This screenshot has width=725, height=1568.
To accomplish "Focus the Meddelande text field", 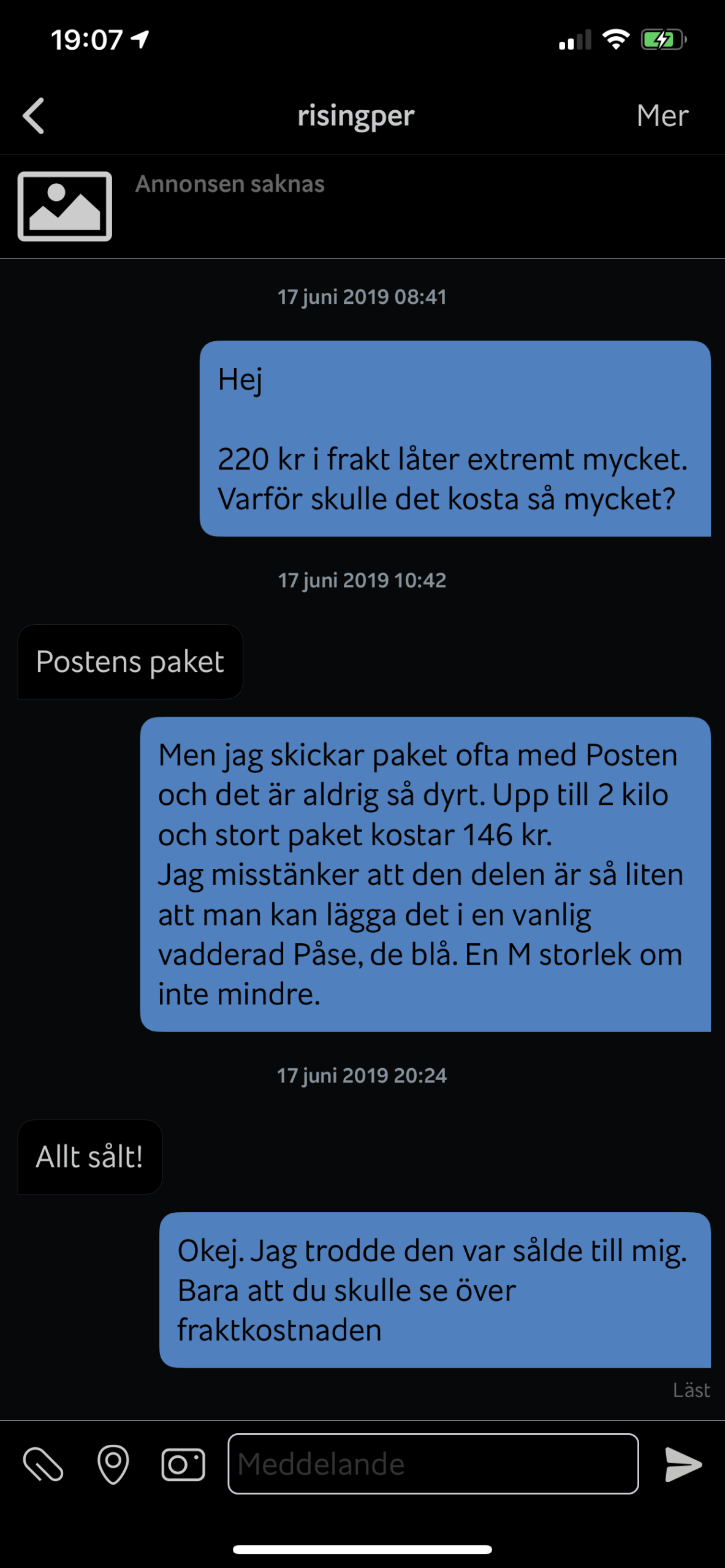I will pos(433,1464).
